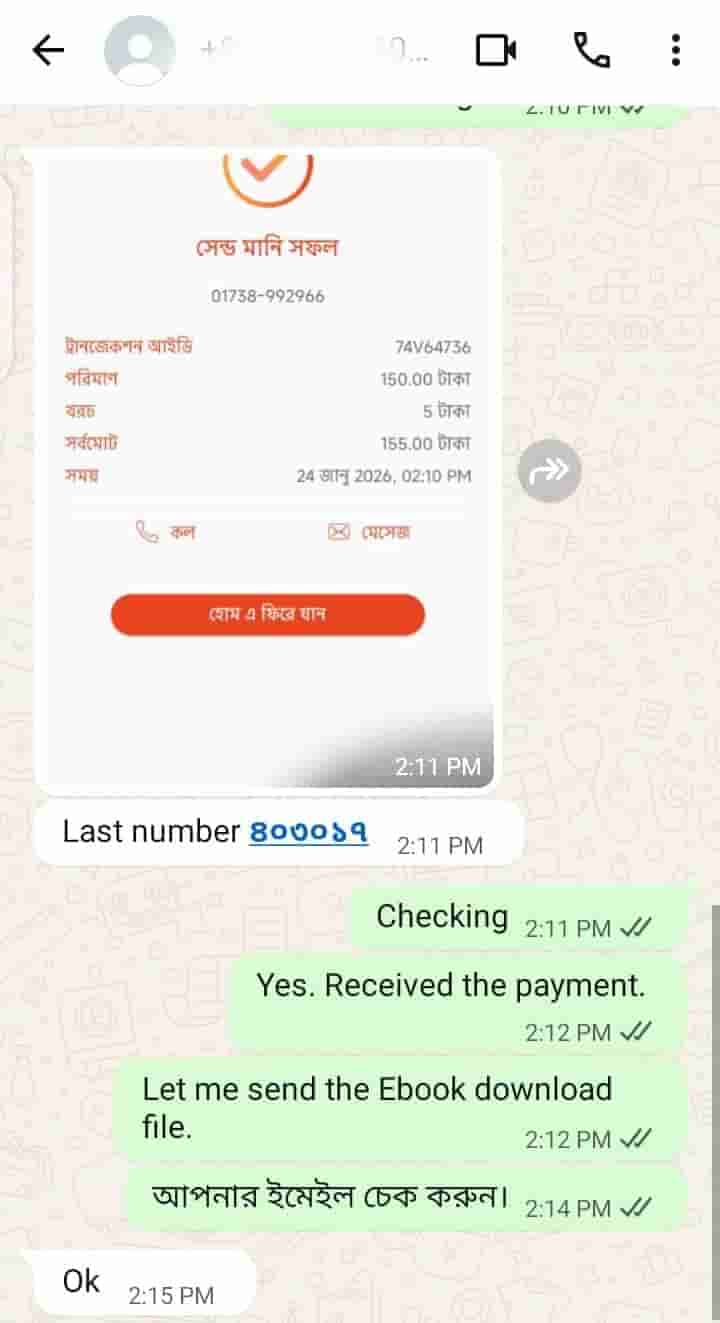This screenshot has width=720, height=1323.
Task: Open the contact's profile picture
Action: (139, 50)
